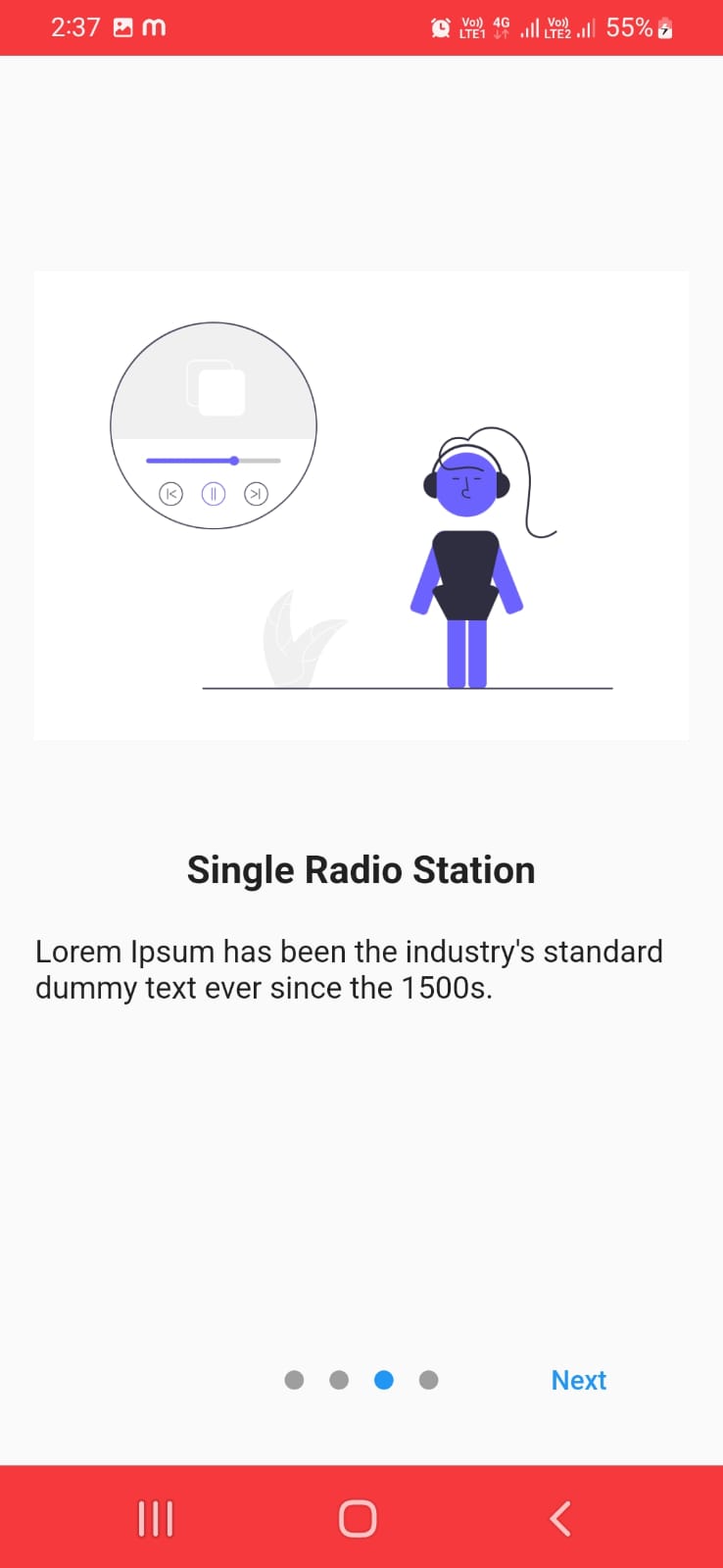Tap the pause icon in the illustration

pos(214,494)
